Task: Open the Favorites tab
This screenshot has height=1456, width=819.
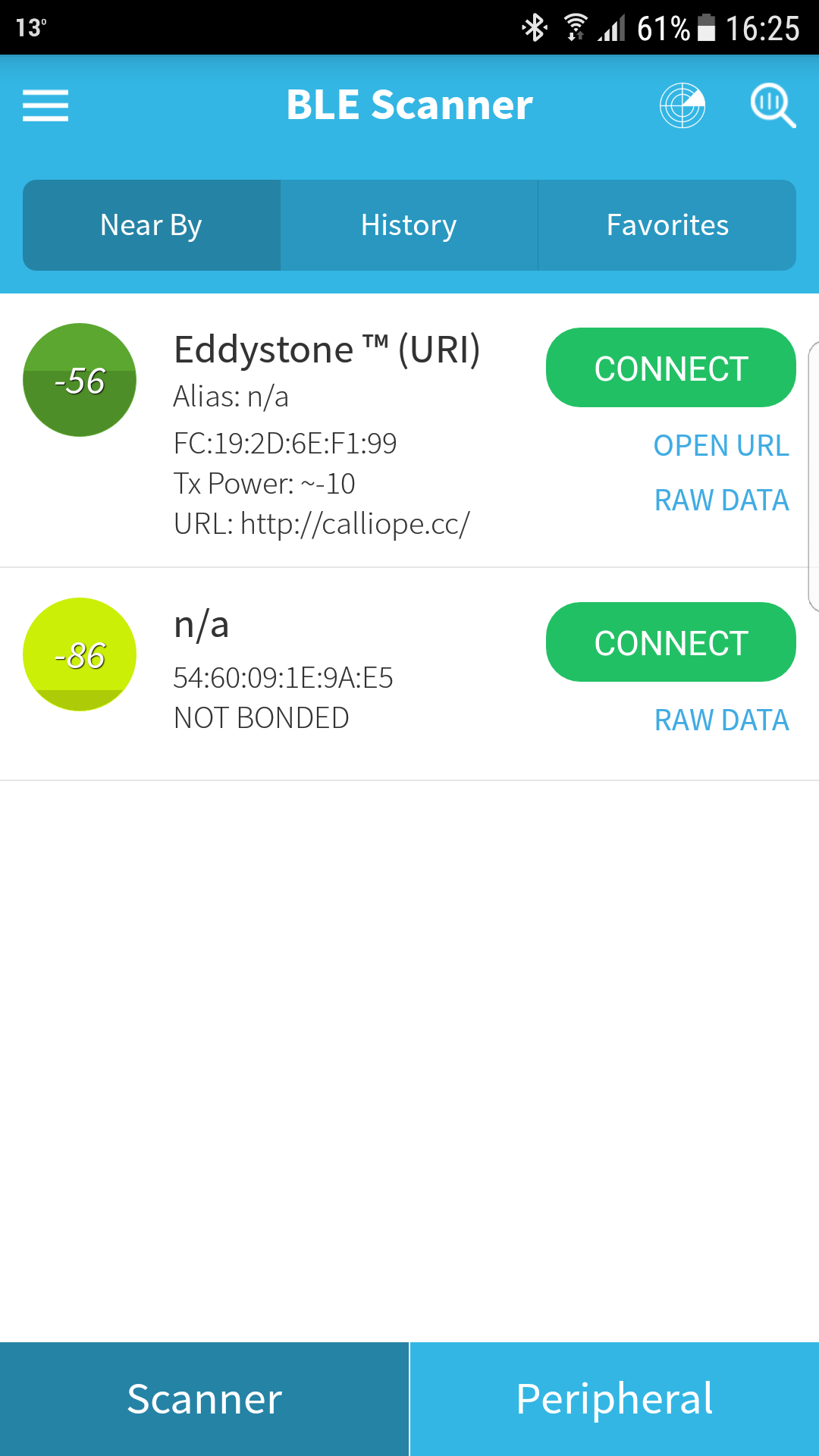Action: coord(667,224)
